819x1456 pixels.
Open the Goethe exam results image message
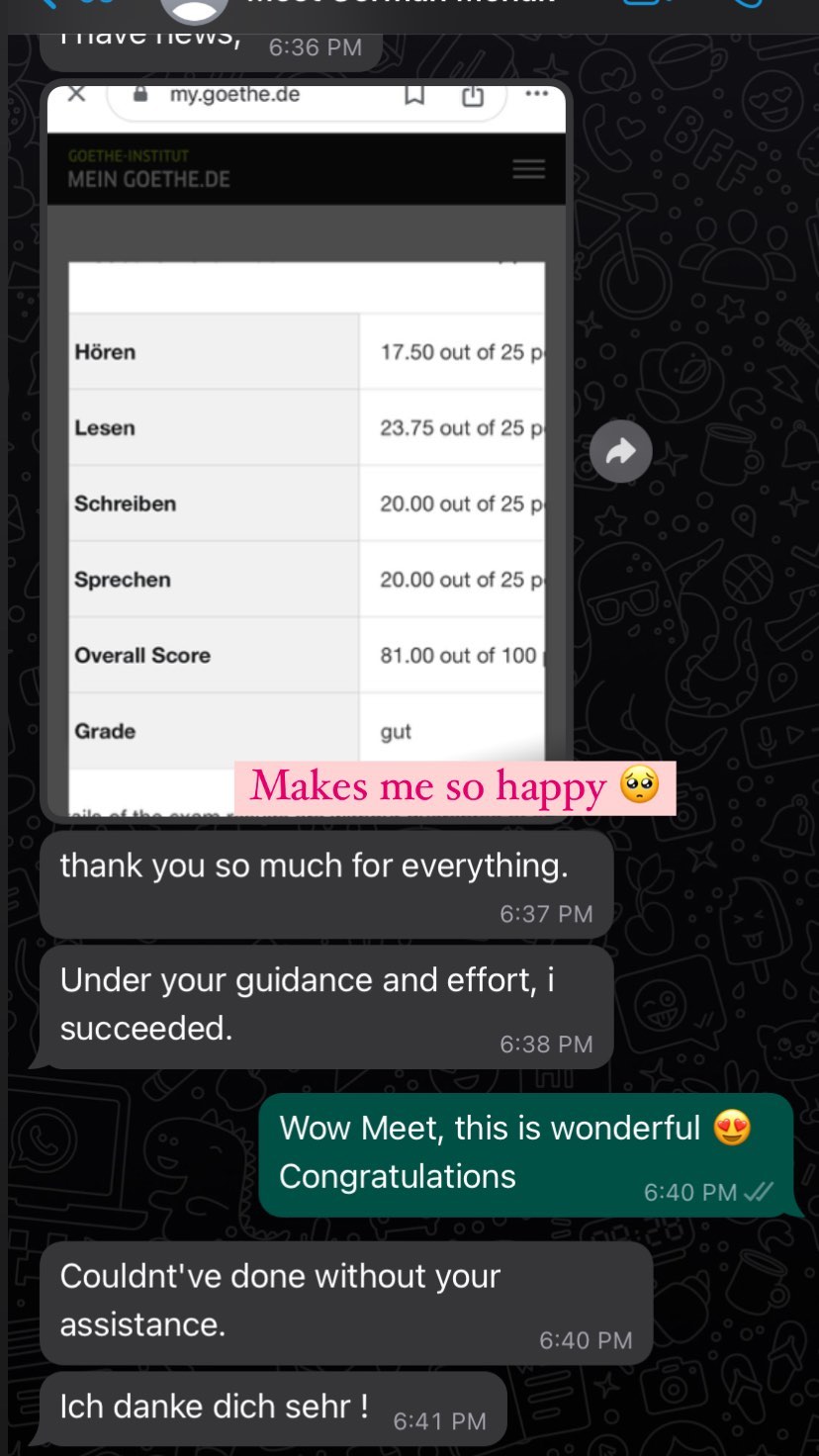[x=307, y=450]
